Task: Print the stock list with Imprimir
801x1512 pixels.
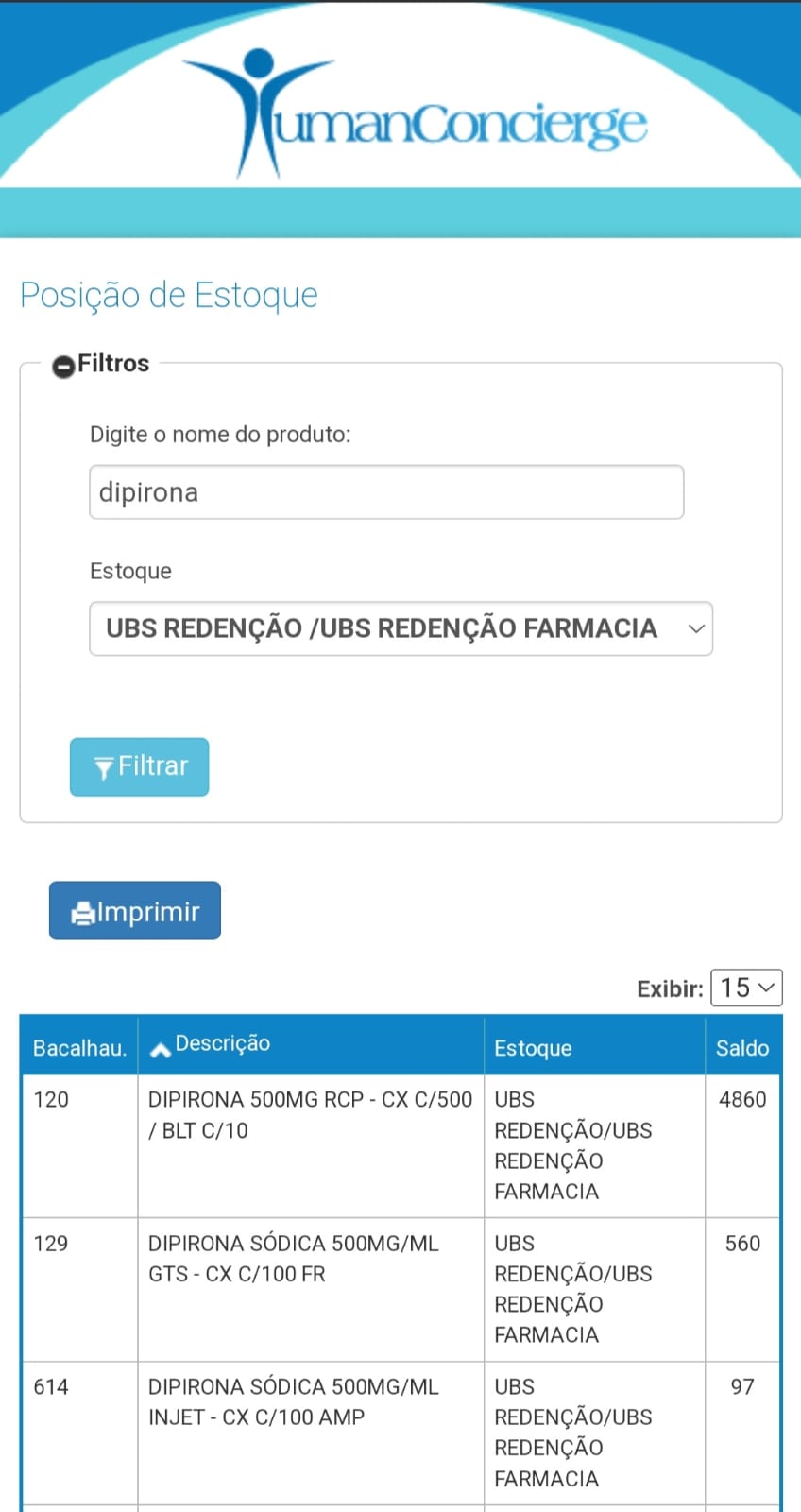Action: pyautogui.click(x=135, y=911)
